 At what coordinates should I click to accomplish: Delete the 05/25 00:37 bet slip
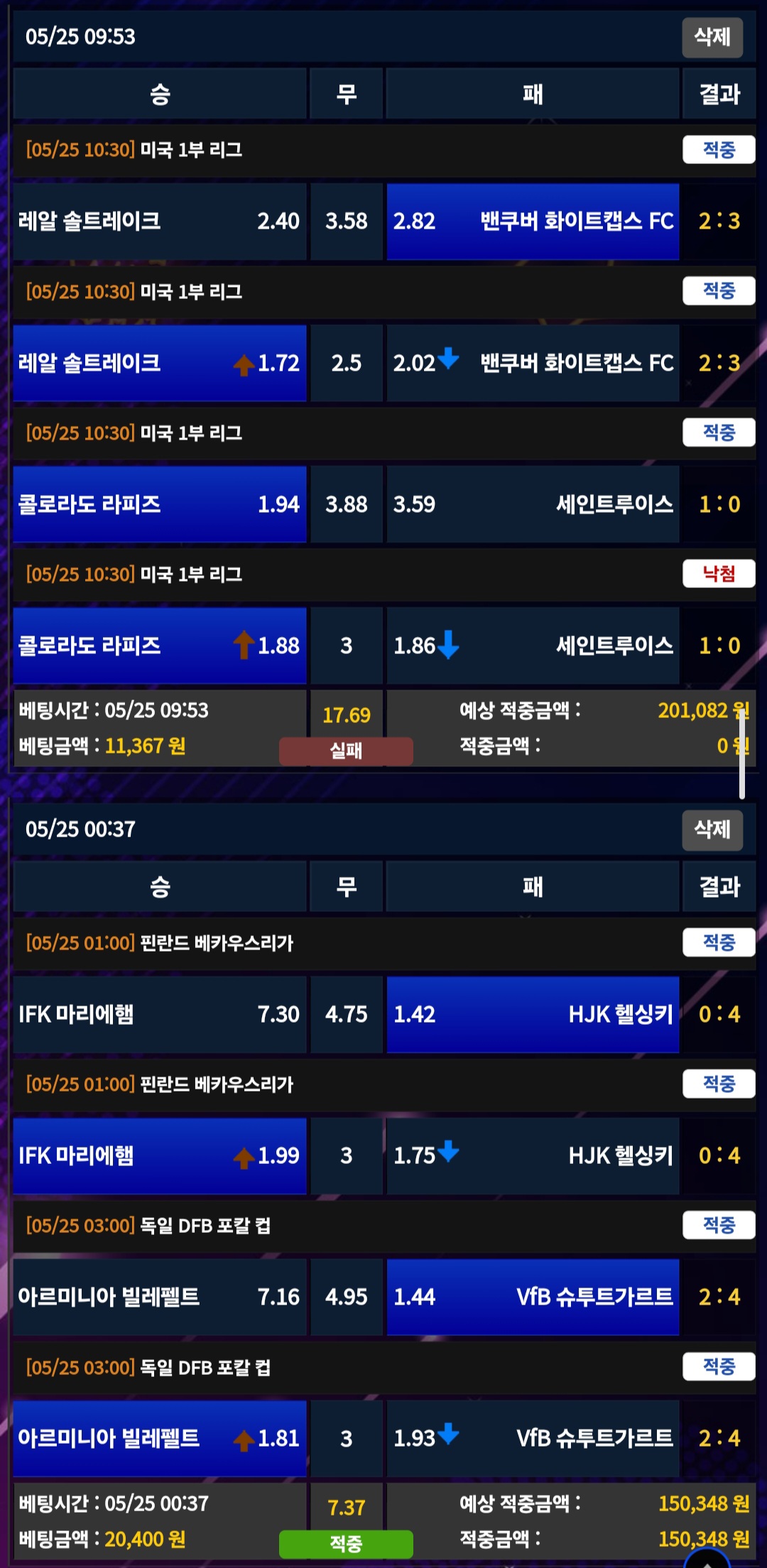click(712, 829)
